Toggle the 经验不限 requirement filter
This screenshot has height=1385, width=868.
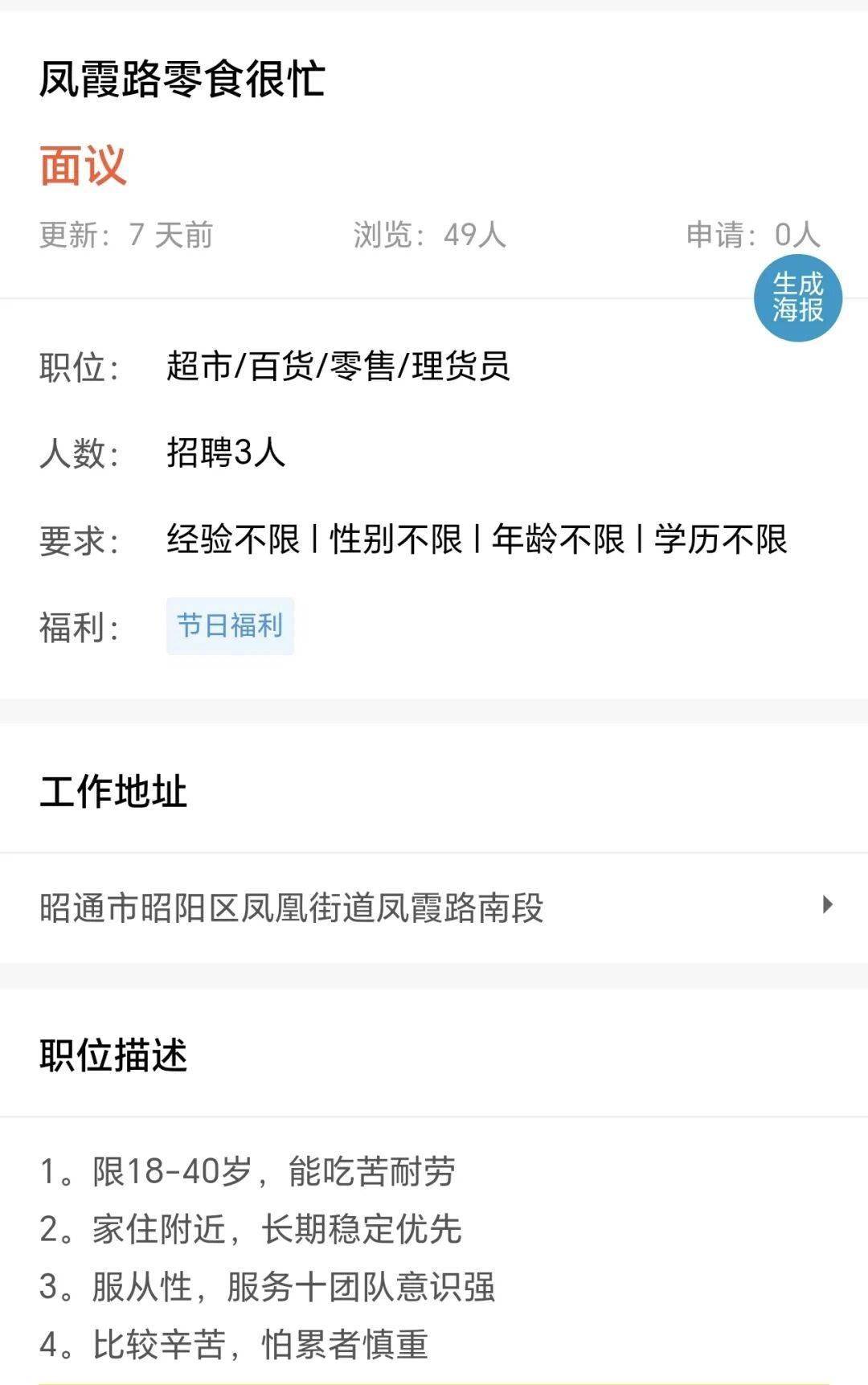pyautogui.click(x=234, y=540)
